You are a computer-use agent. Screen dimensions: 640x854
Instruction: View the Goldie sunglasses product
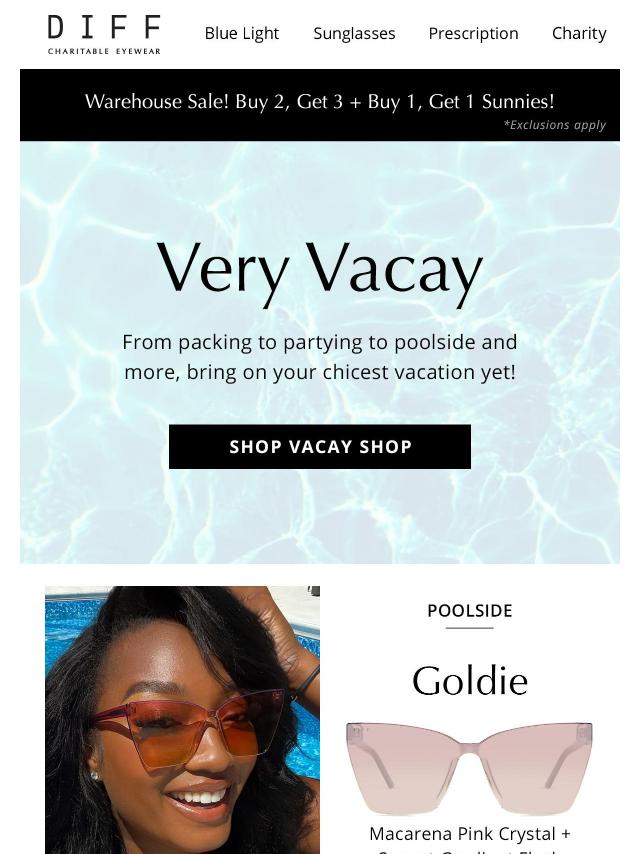[x=469, y=767]
